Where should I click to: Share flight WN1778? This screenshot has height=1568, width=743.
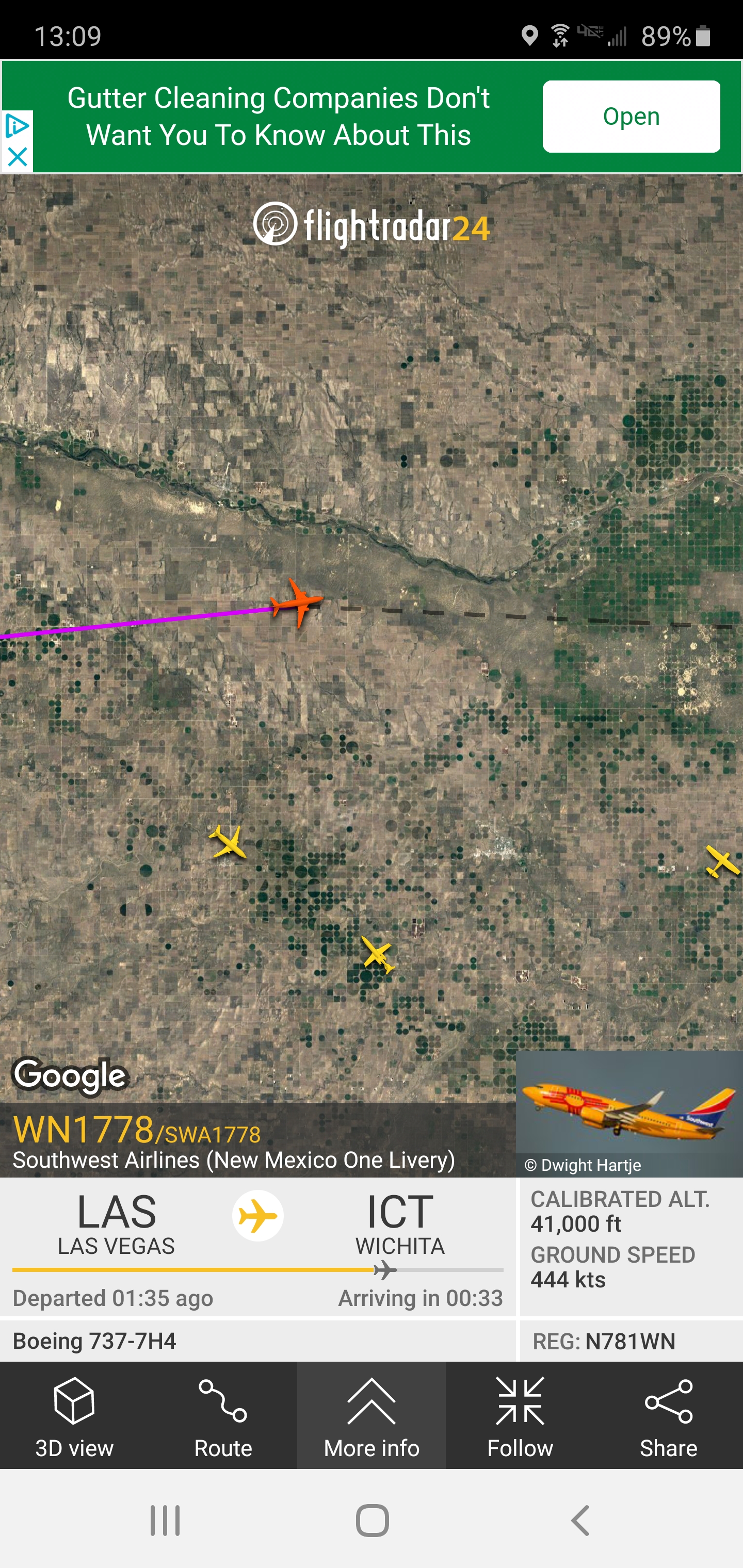pos(668,1415)
